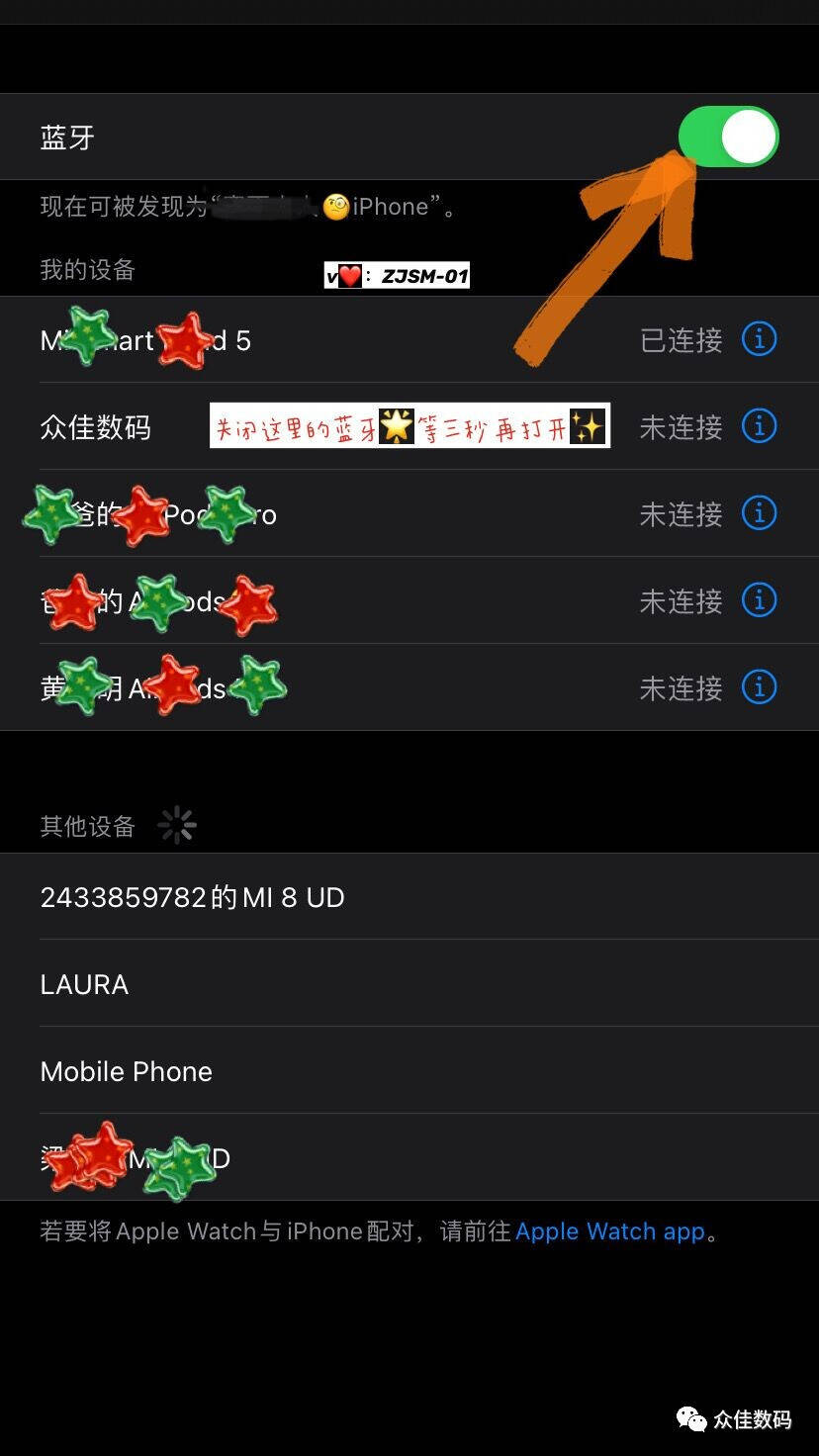The image size is (819, 1456).
Task: Show info for the AirPods Pro device
Action: [x=759, y=513]
